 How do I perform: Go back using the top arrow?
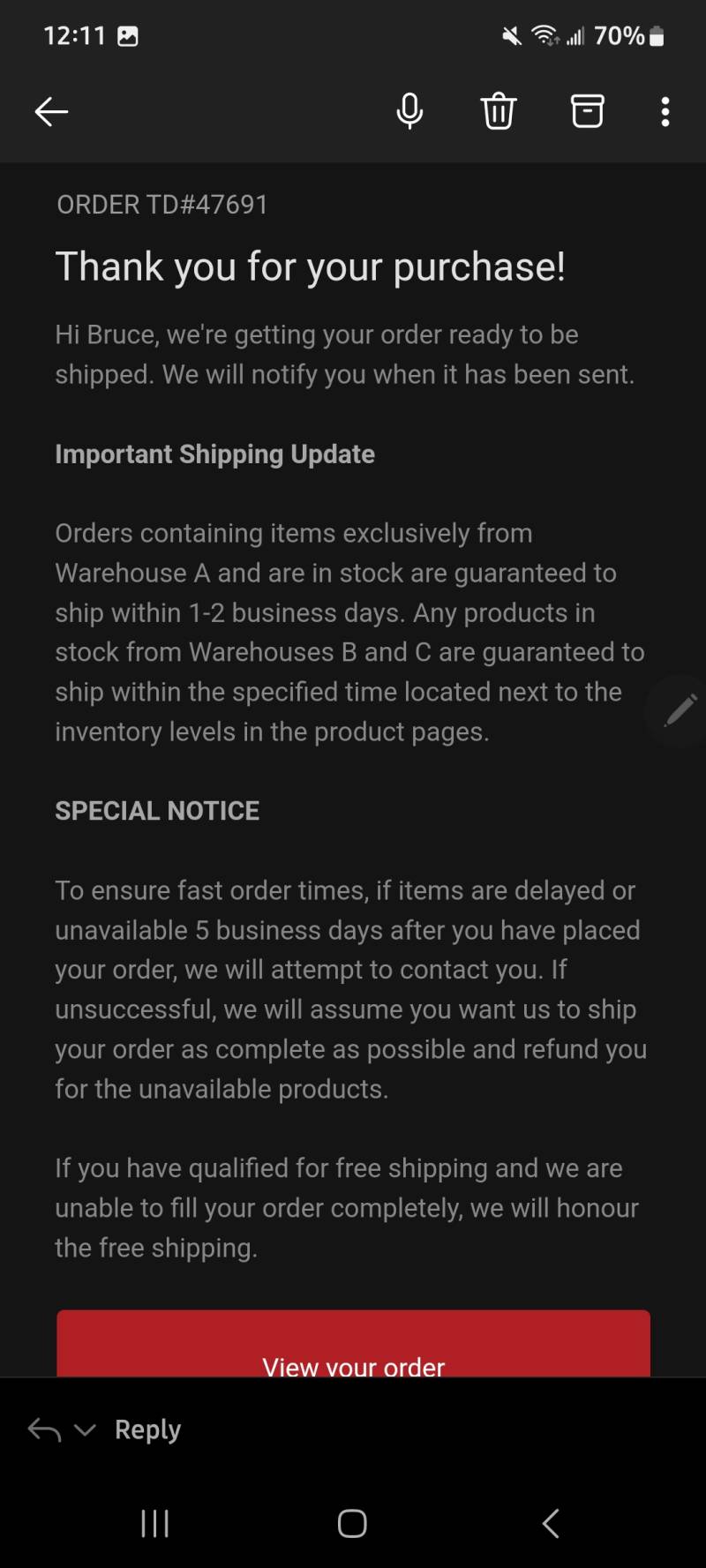(x=51, y=111)
